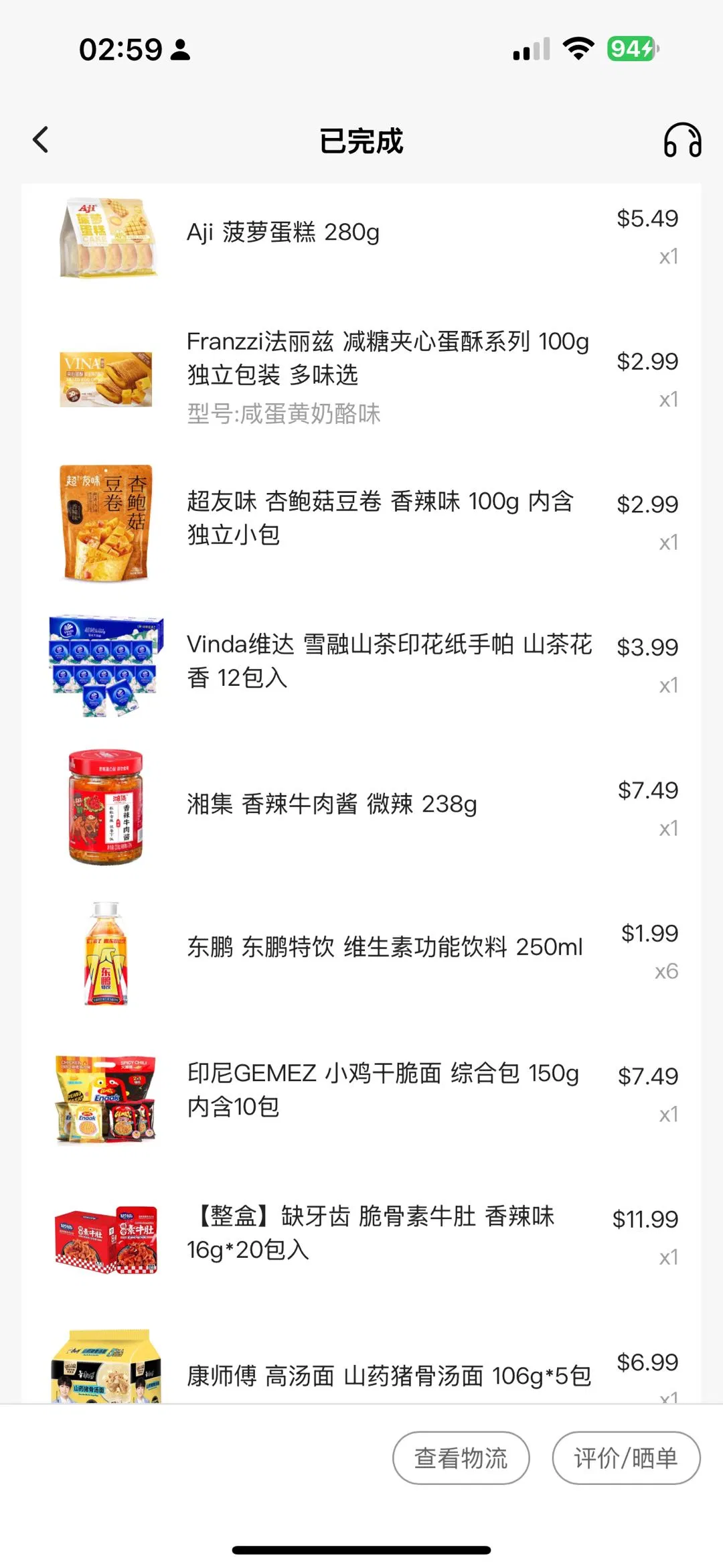
Task: View 印尼GEMEZ 小鸡干脆面 product
Action: [x=382, y=1090]
